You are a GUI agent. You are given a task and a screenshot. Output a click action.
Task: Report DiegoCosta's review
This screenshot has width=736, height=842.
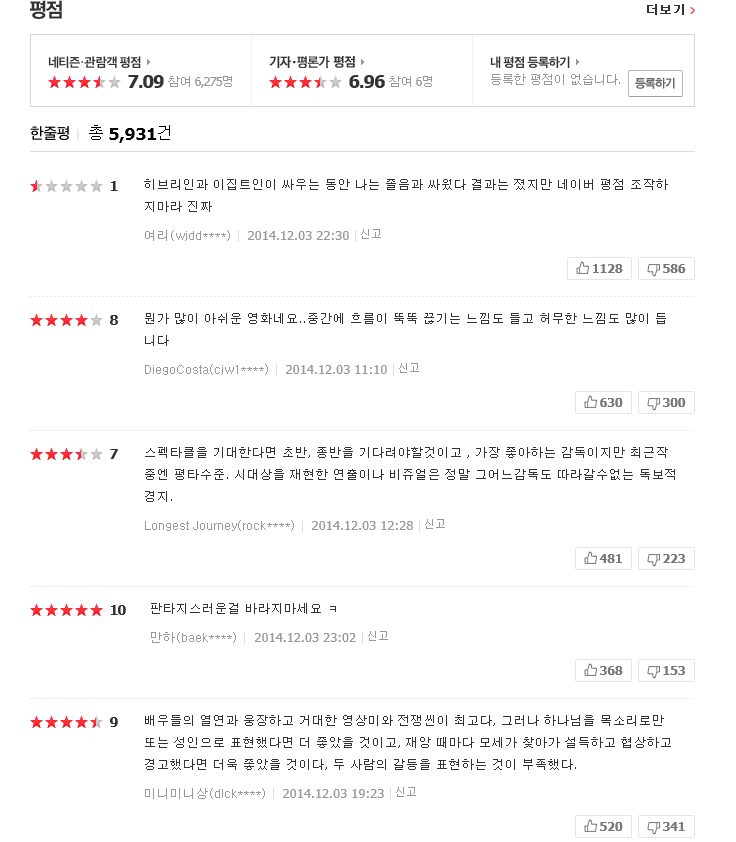[x=409, y=368]
